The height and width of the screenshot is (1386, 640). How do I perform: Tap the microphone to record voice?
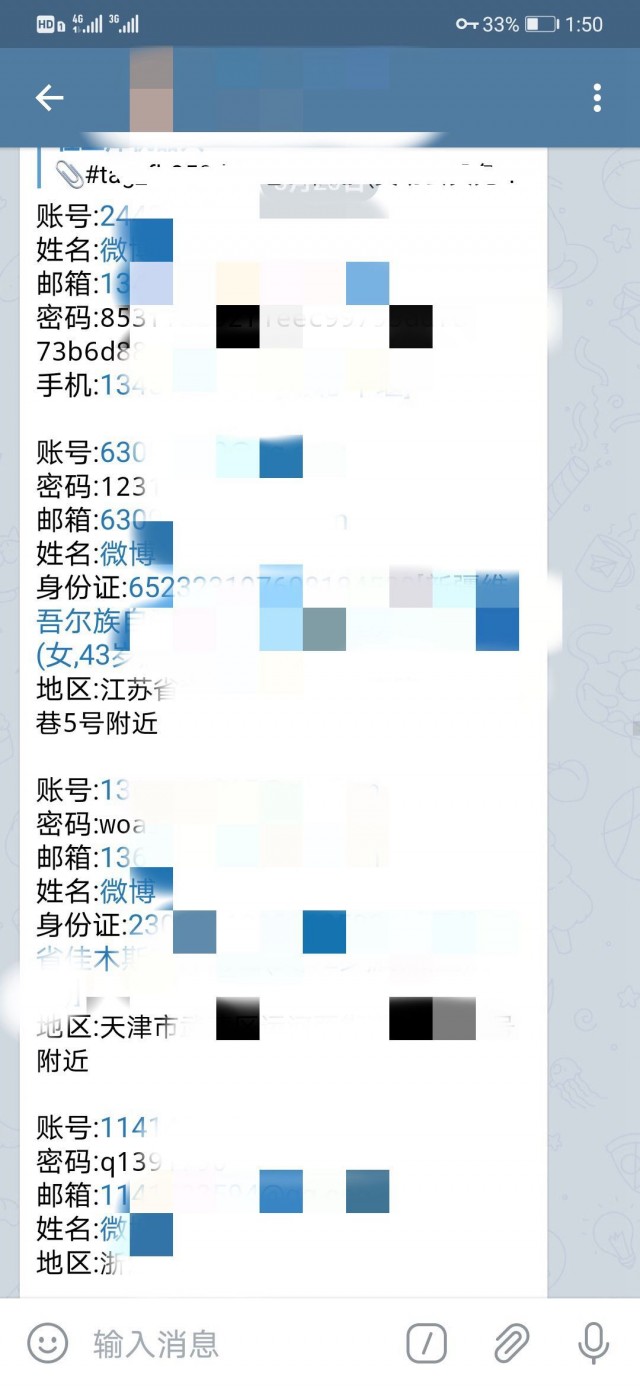pos(594,1343)
